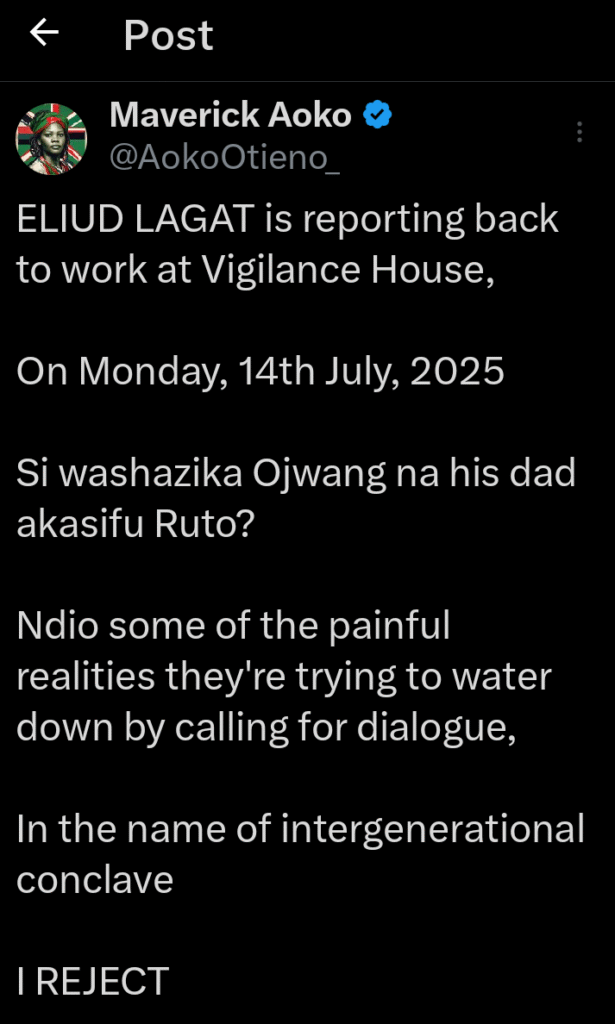Go back from the Post screen
Image resolution: width=615 pixels, height=1024 pixels.
[44, 34]
